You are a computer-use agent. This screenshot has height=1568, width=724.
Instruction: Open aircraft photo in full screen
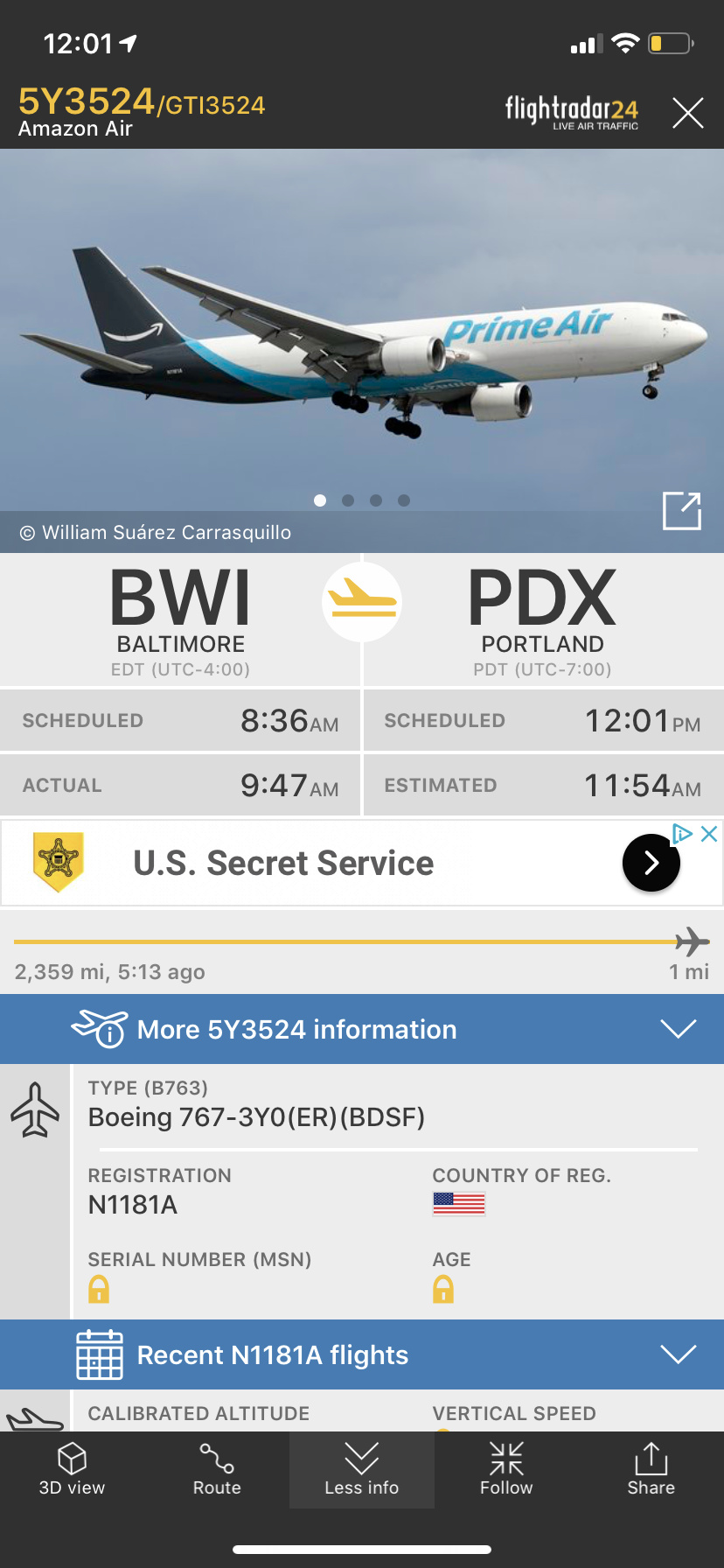click(681, 511)
